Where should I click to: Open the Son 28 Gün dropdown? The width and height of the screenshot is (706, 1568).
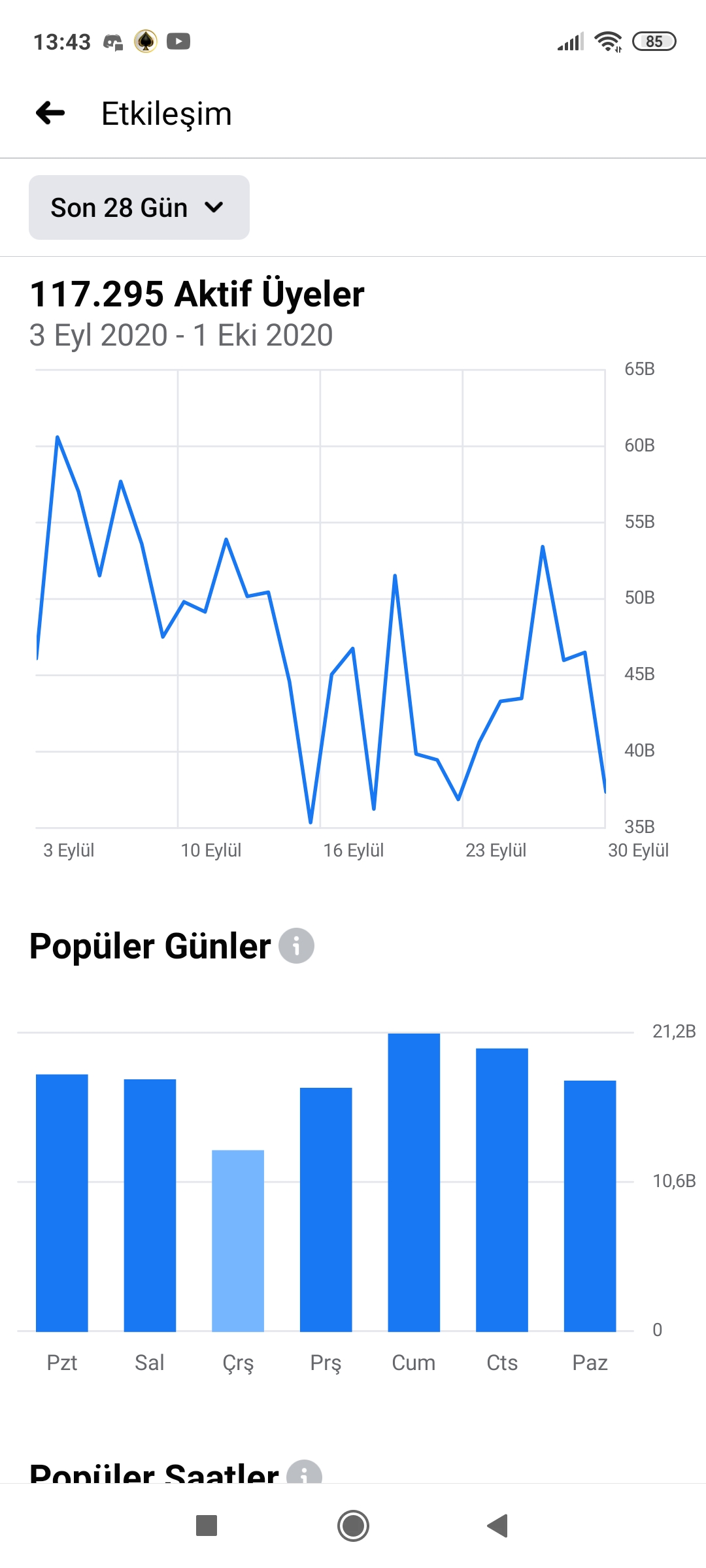[x=139, y=207]
